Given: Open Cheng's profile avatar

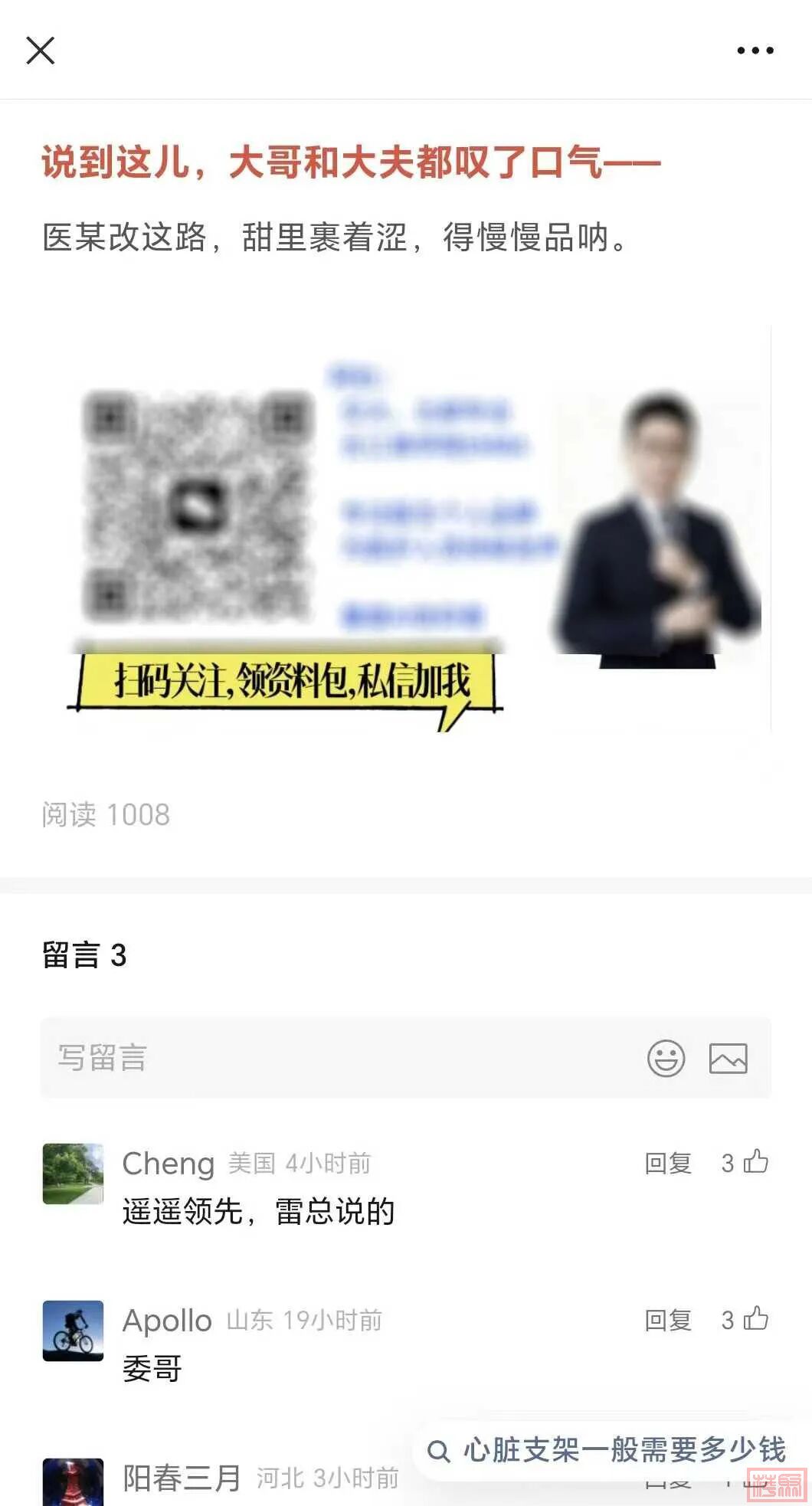Looking at the screenshot, I should pos(73,1174).
